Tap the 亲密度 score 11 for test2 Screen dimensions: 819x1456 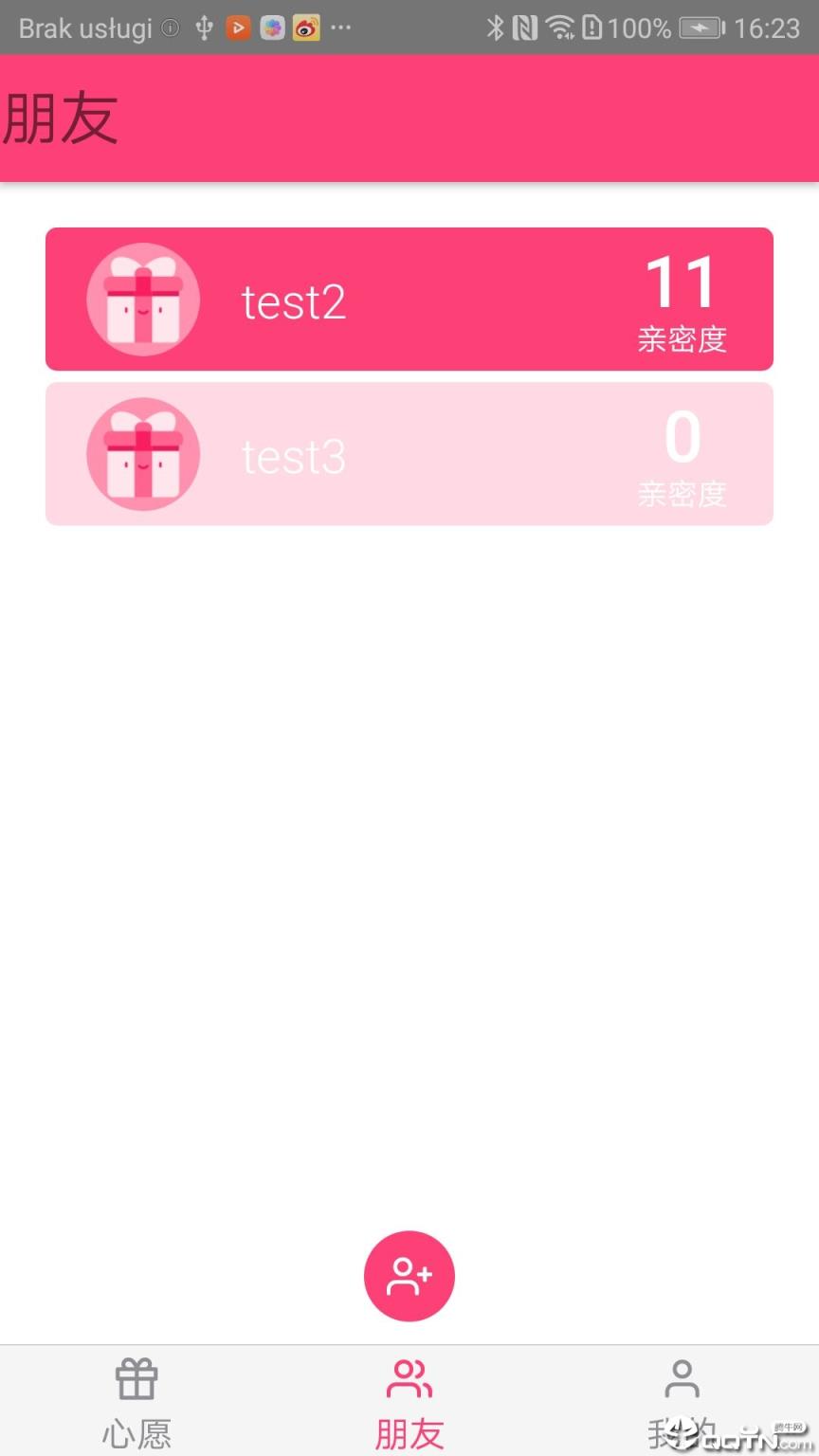click(x=682, y=280)
